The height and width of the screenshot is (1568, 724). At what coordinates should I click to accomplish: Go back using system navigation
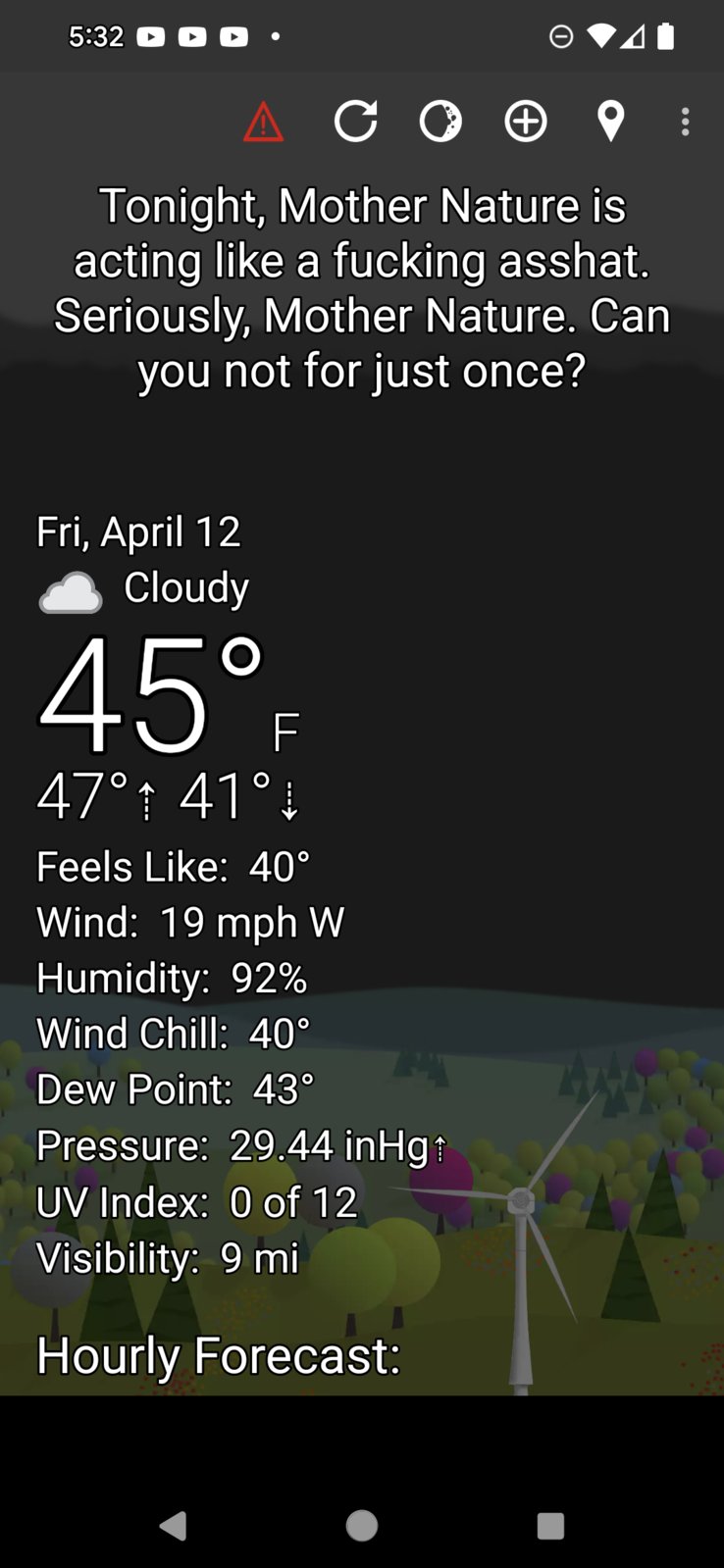point(174,1526)
